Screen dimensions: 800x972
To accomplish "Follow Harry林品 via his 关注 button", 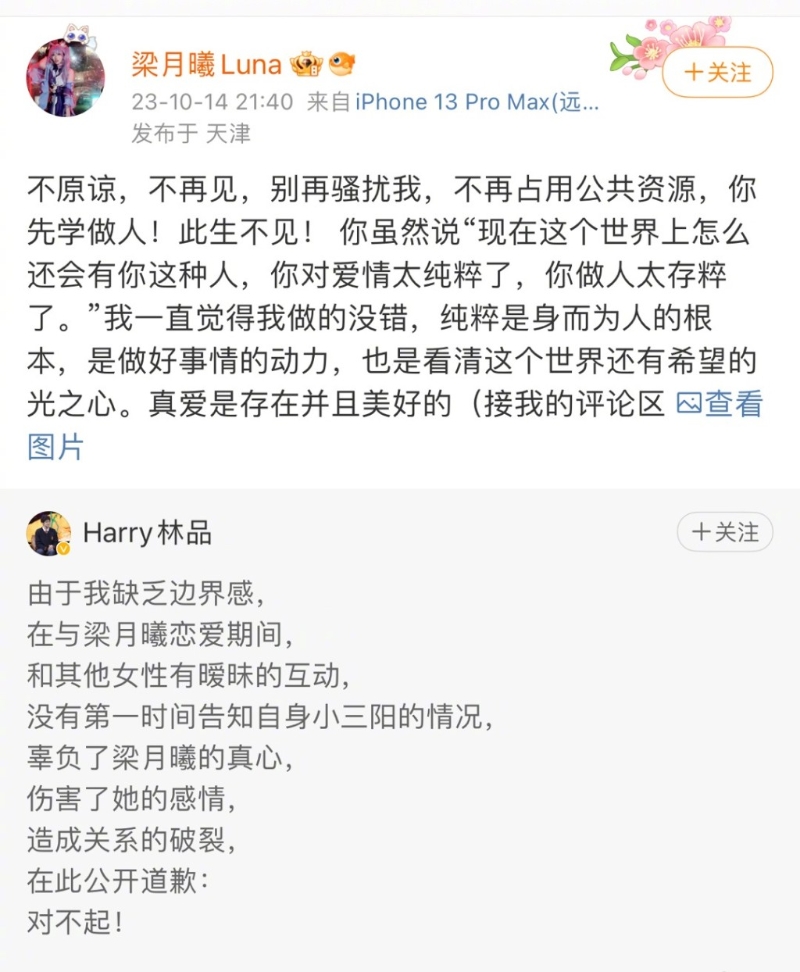I will [x=724, y=532].
